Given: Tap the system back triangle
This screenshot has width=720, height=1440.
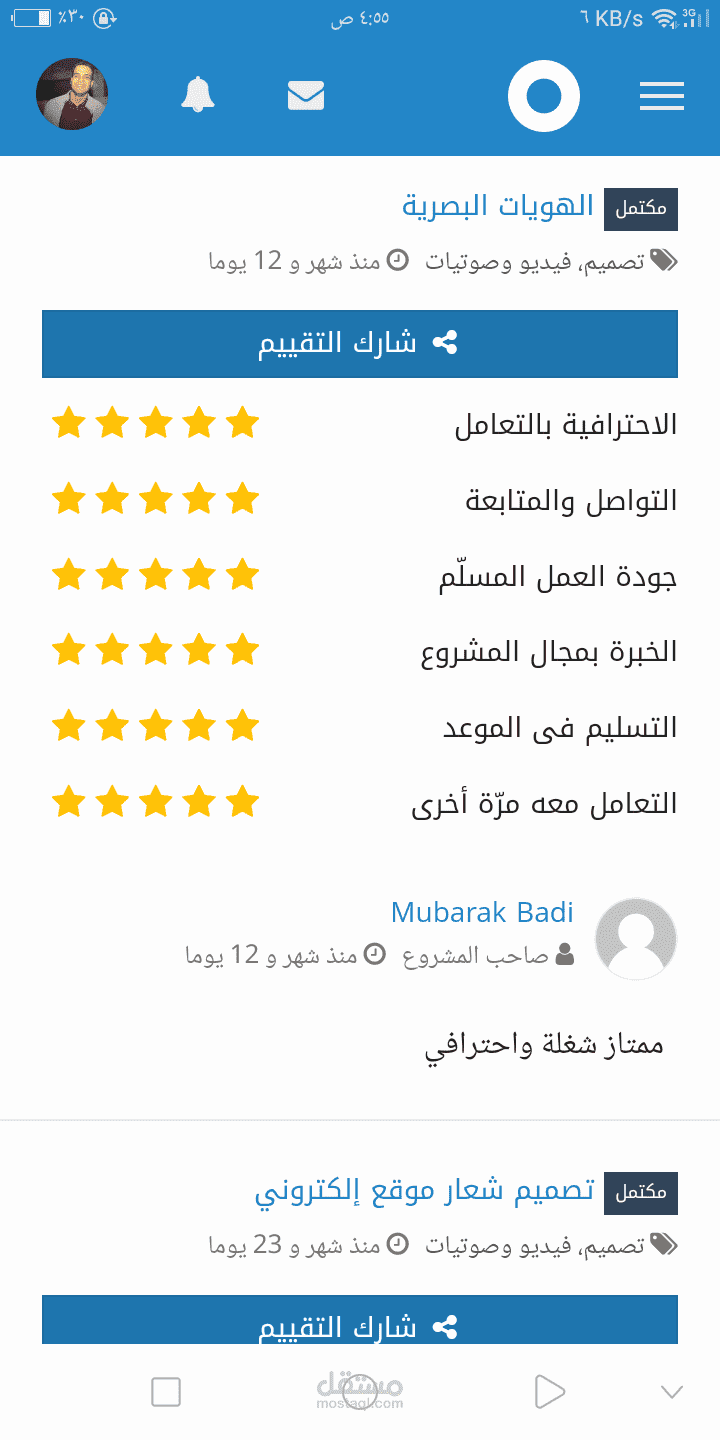Looking at the screenshot, I should click(x=549, y=1391).
